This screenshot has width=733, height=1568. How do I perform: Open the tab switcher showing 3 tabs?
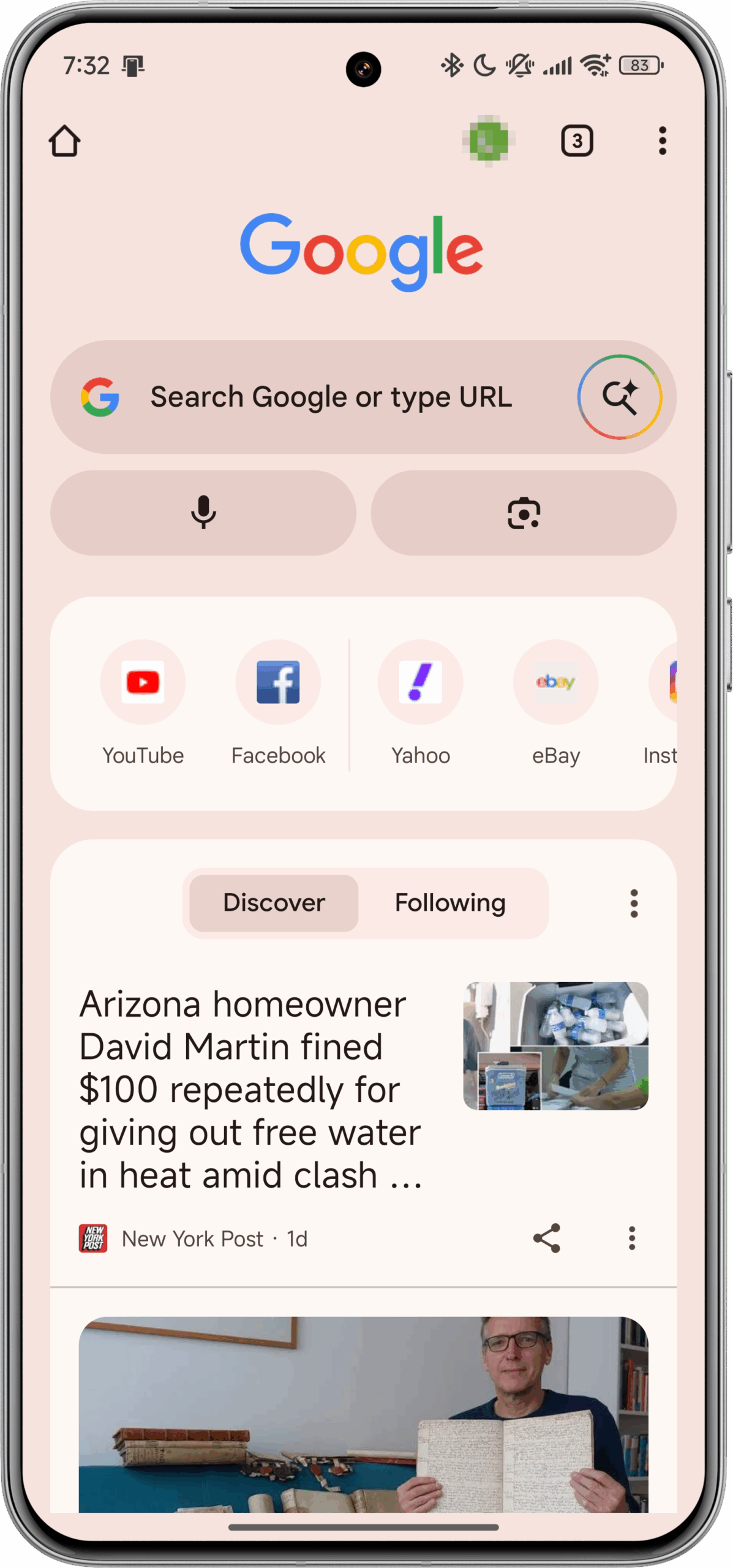point(576,141)
